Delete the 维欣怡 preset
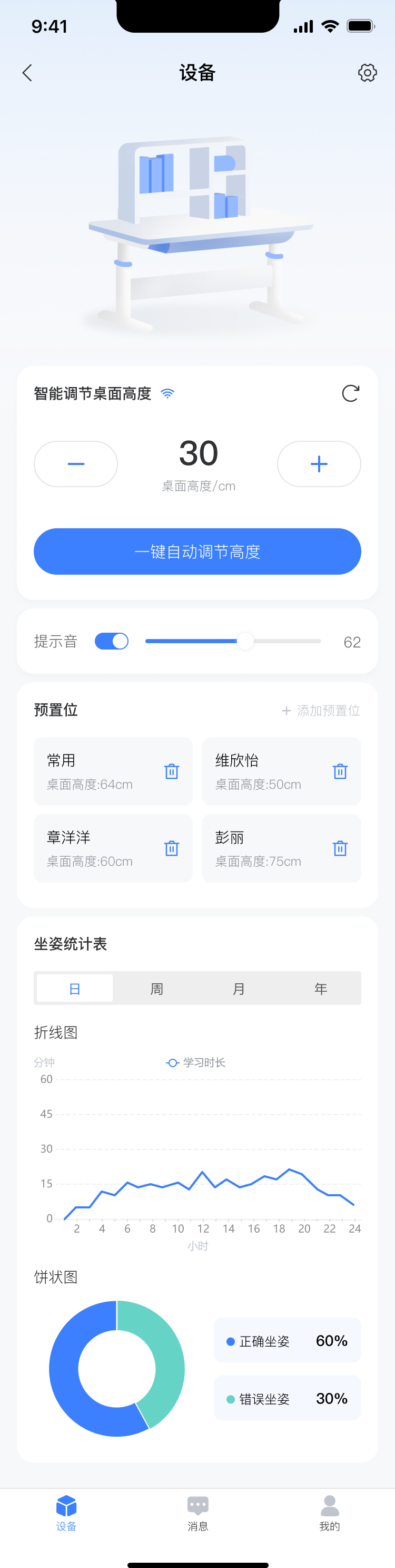The image size is (395, 1568). click(x=340, y=772)
